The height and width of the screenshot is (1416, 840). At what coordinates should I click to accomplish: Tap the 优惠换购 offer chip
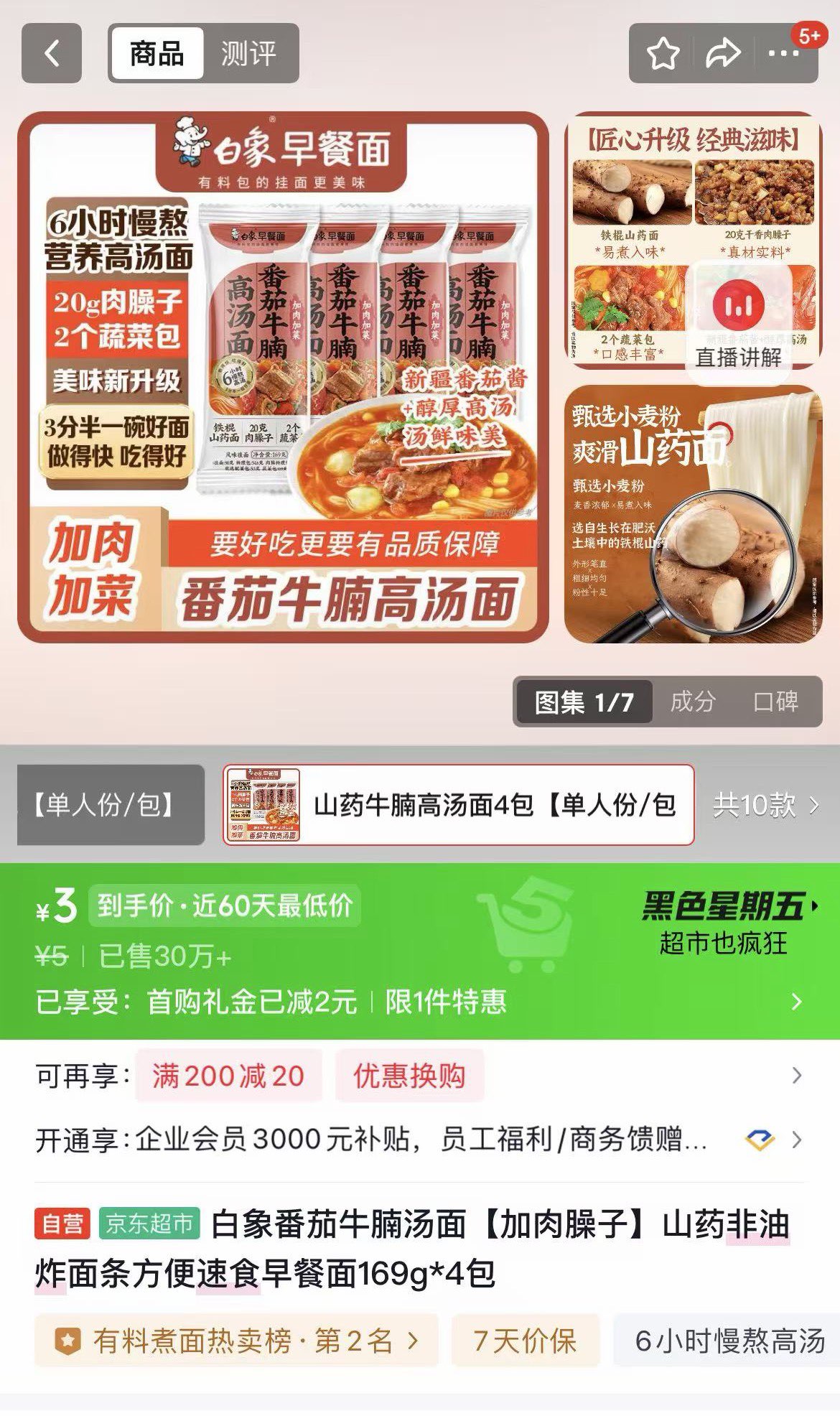pos(409,1076)
